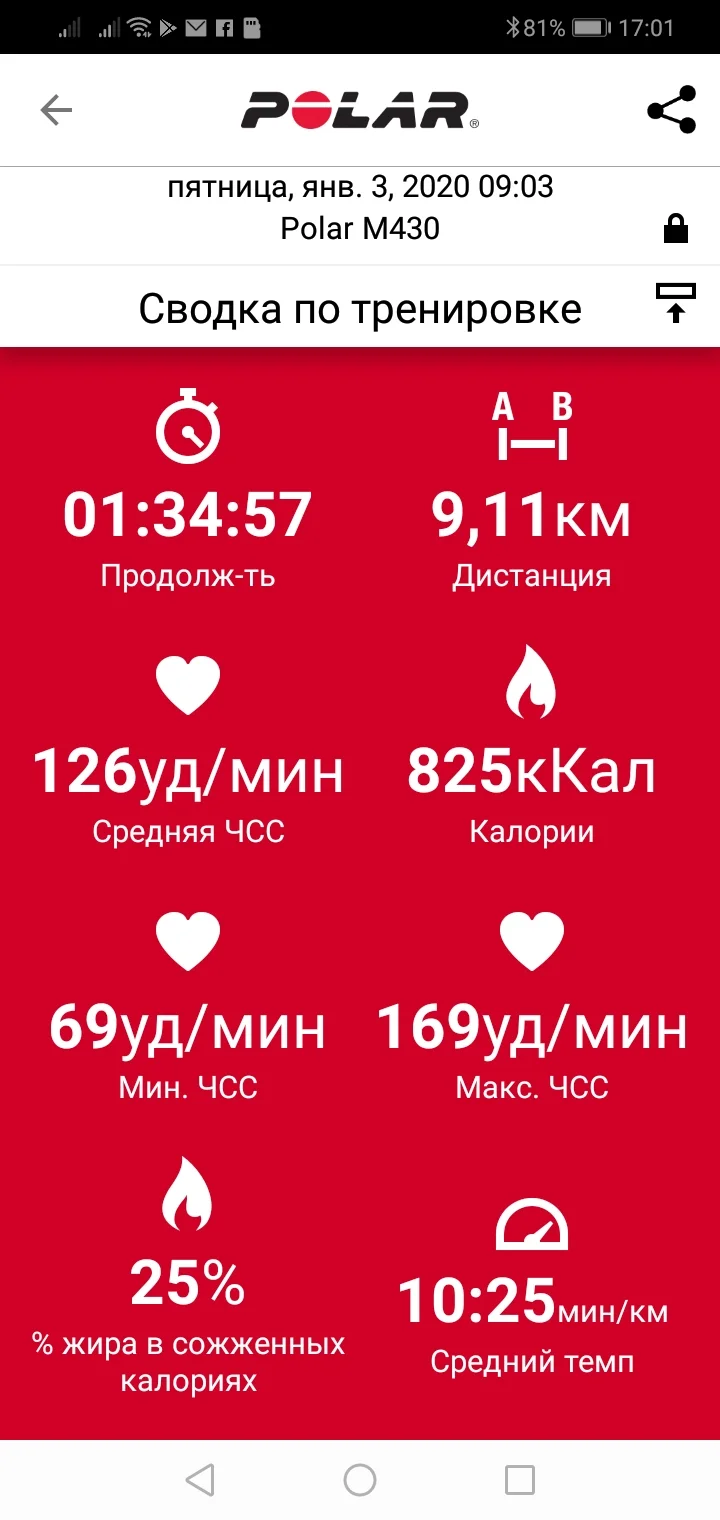The width and height of the screenshot is (720, 1520).
Task: Collapse the training summary panel
Action: pos(676,303)
